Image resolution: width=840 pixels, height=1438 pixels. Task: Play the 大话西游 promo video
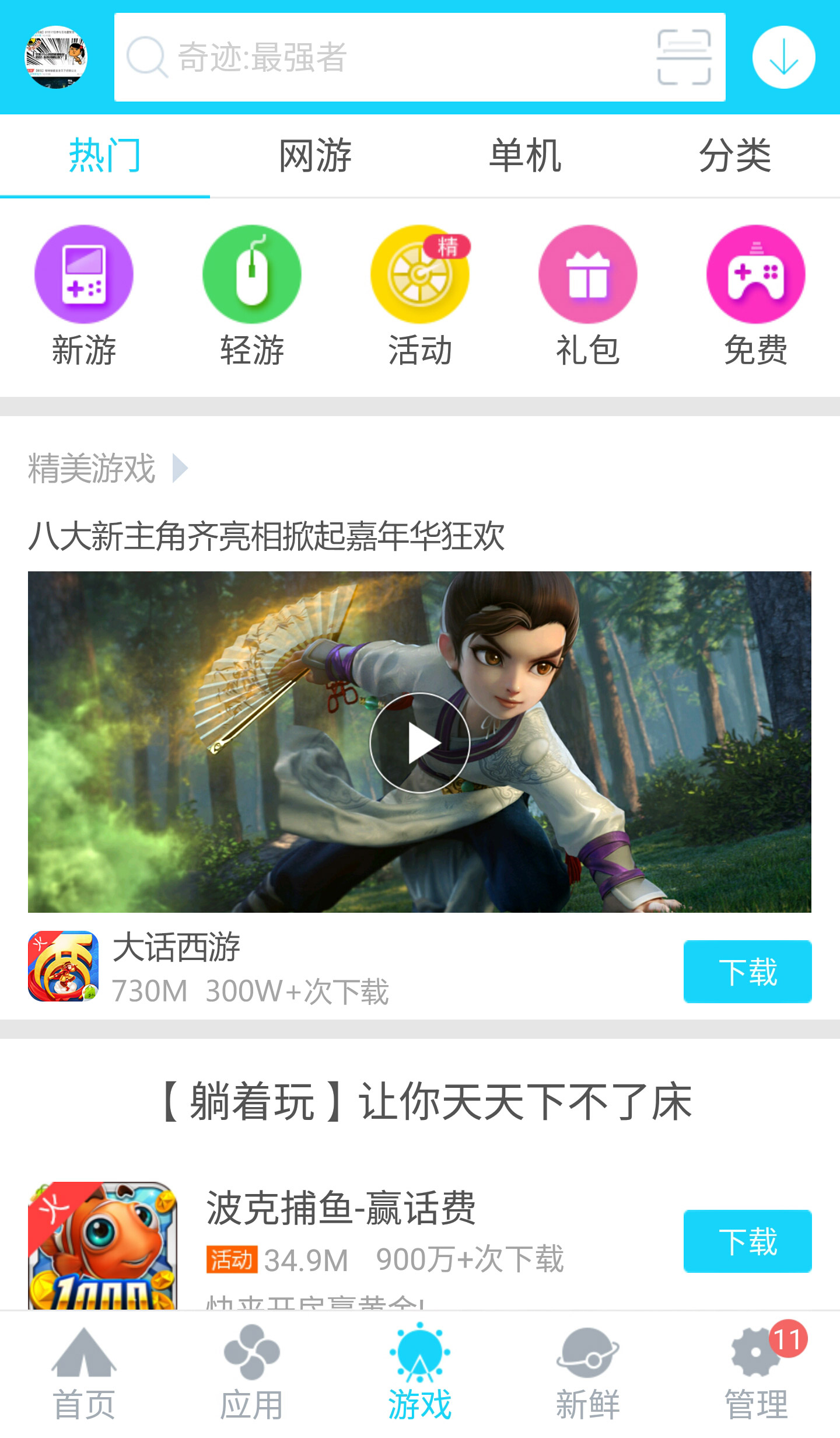[420, 742]
